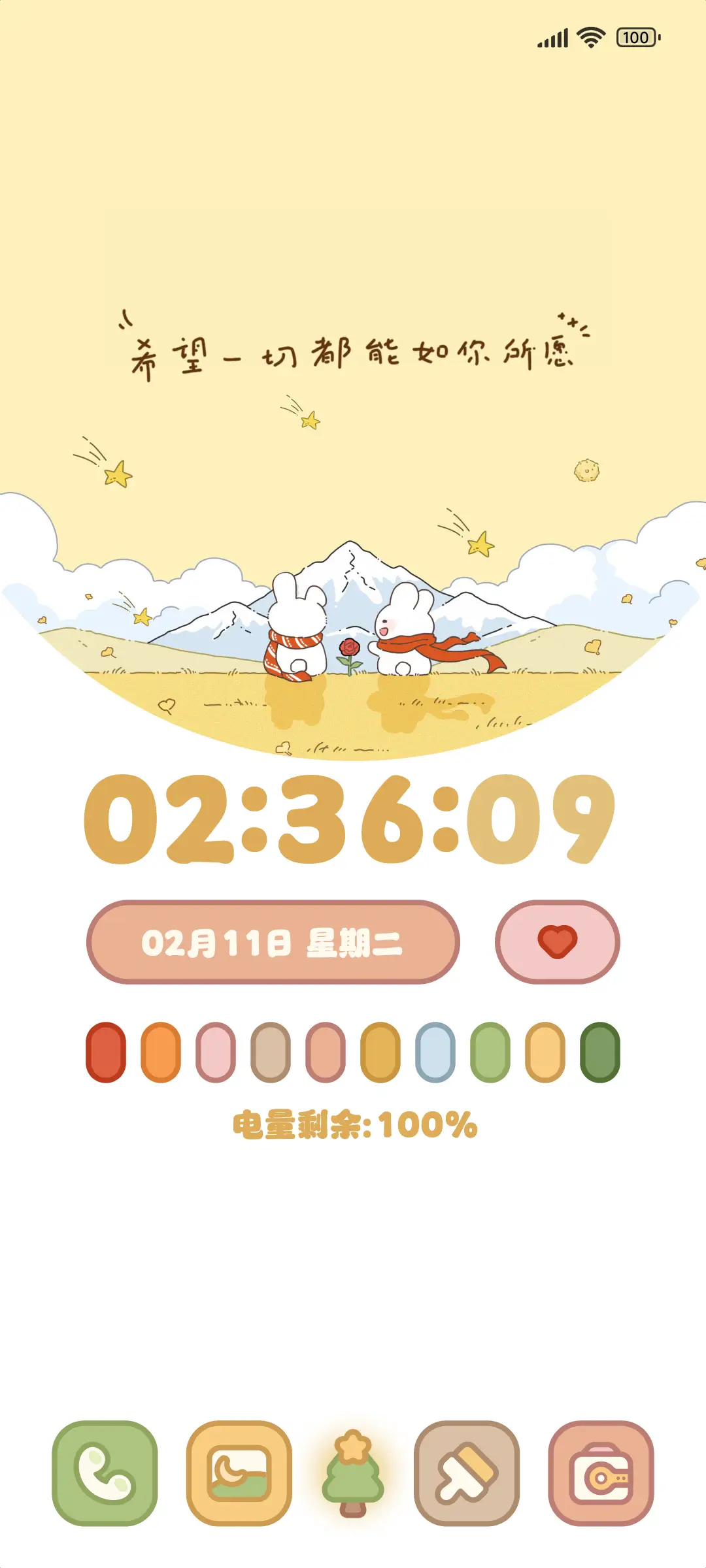Open the date pill showing 02月11日 星期二

(x=273, y=941)
